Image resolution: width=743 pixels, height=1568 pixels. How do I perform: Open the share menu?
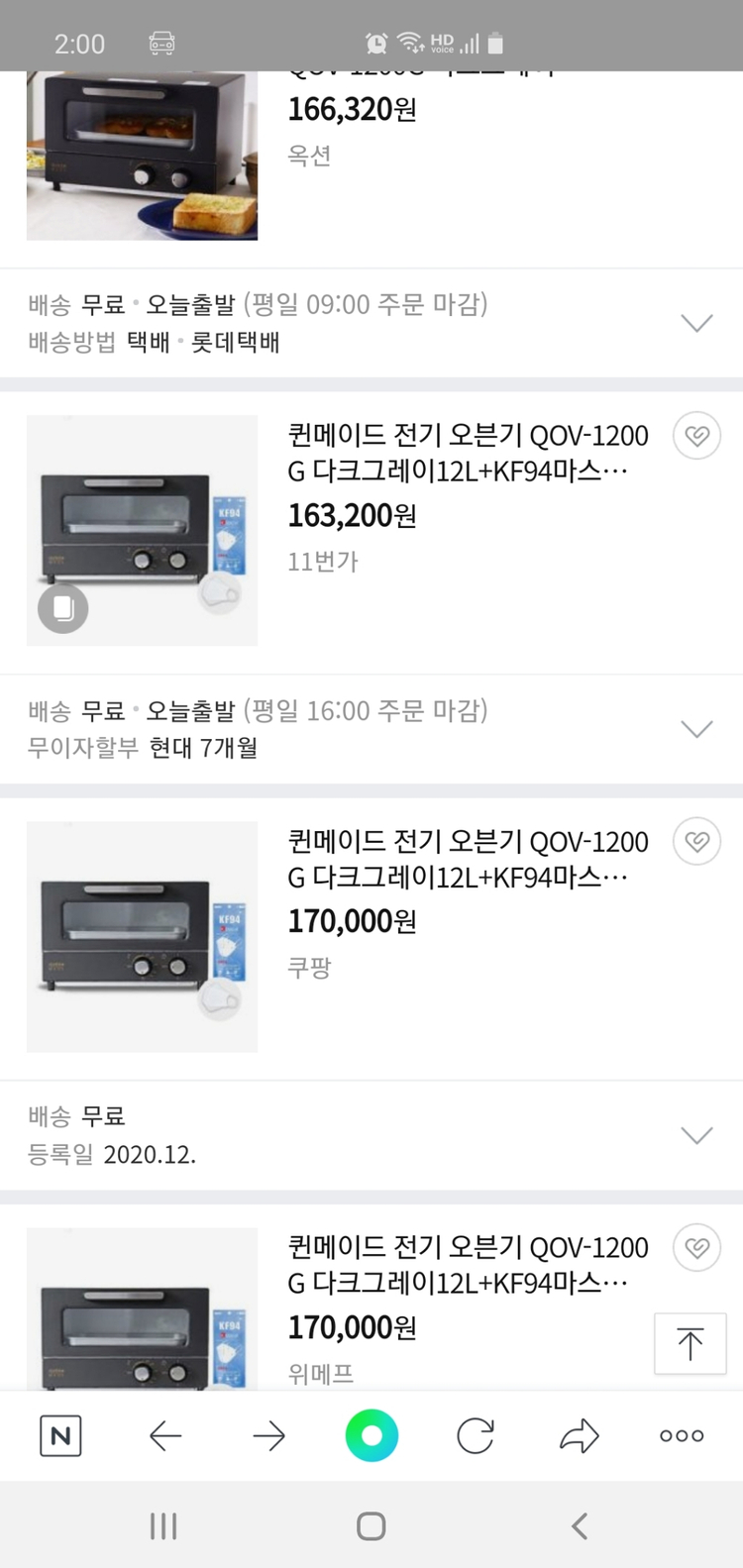[x=579, y=1435]
